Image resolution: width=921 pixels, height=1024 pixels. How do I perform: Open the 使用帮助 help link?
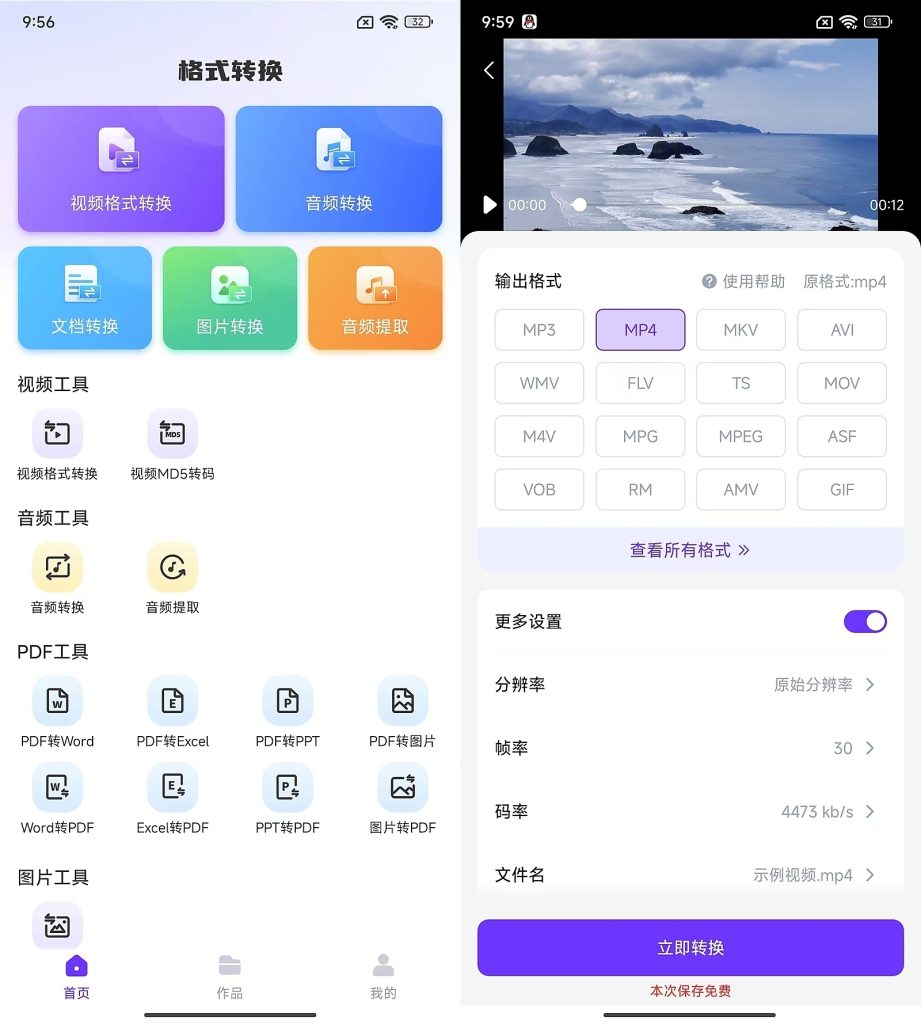(x=744, y=282)
